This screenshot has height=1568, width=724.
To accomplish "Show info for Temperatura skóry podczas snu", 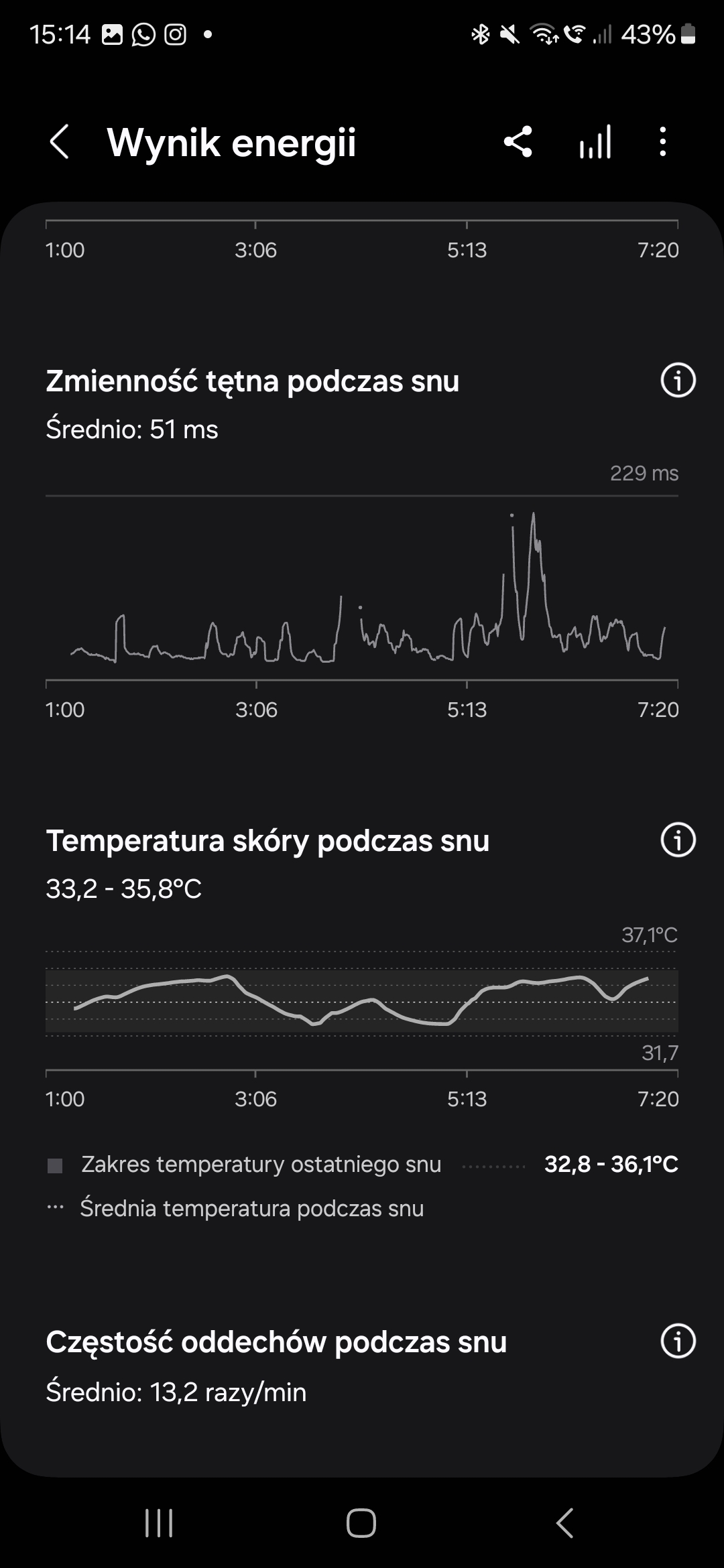I will click(x=678, y=840).
